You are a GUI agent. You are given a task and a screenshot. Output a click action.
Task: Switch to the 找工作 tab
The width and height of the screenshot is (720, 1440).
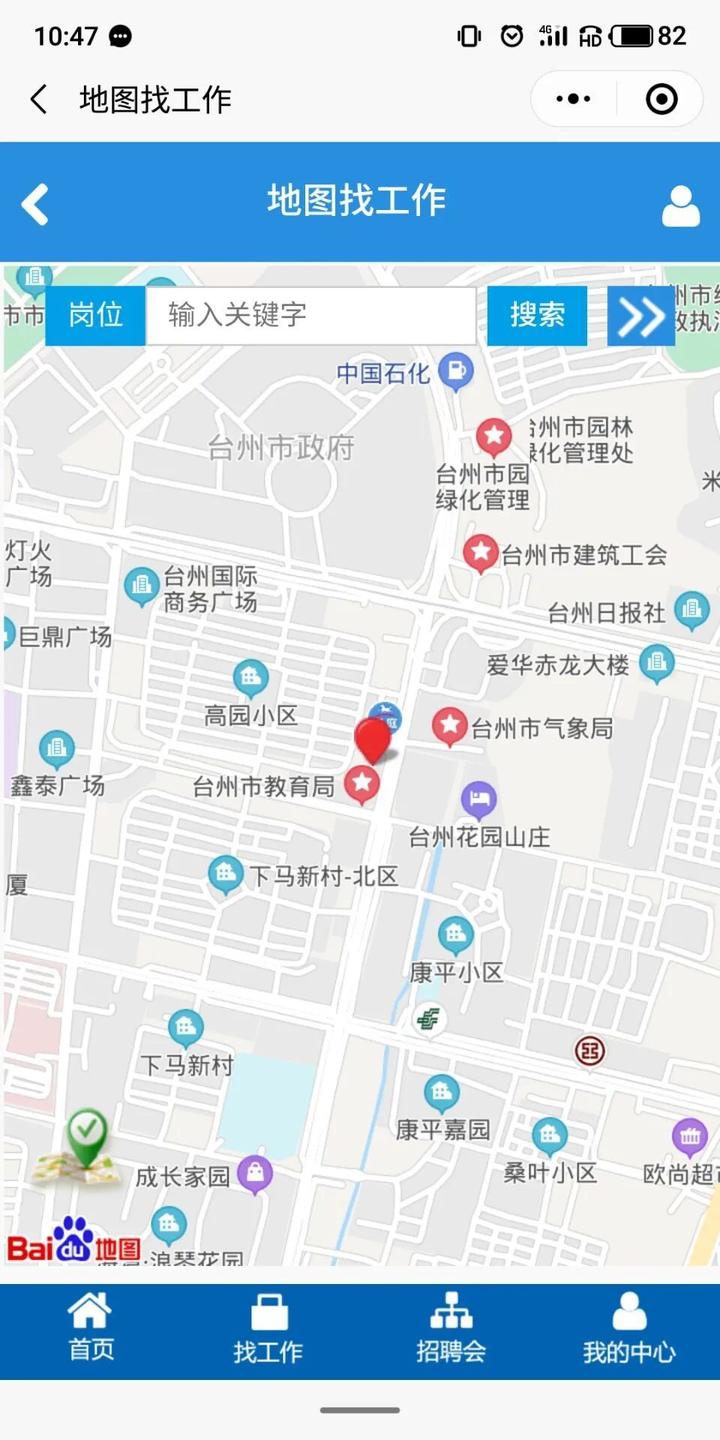(x=268, y=1327)
